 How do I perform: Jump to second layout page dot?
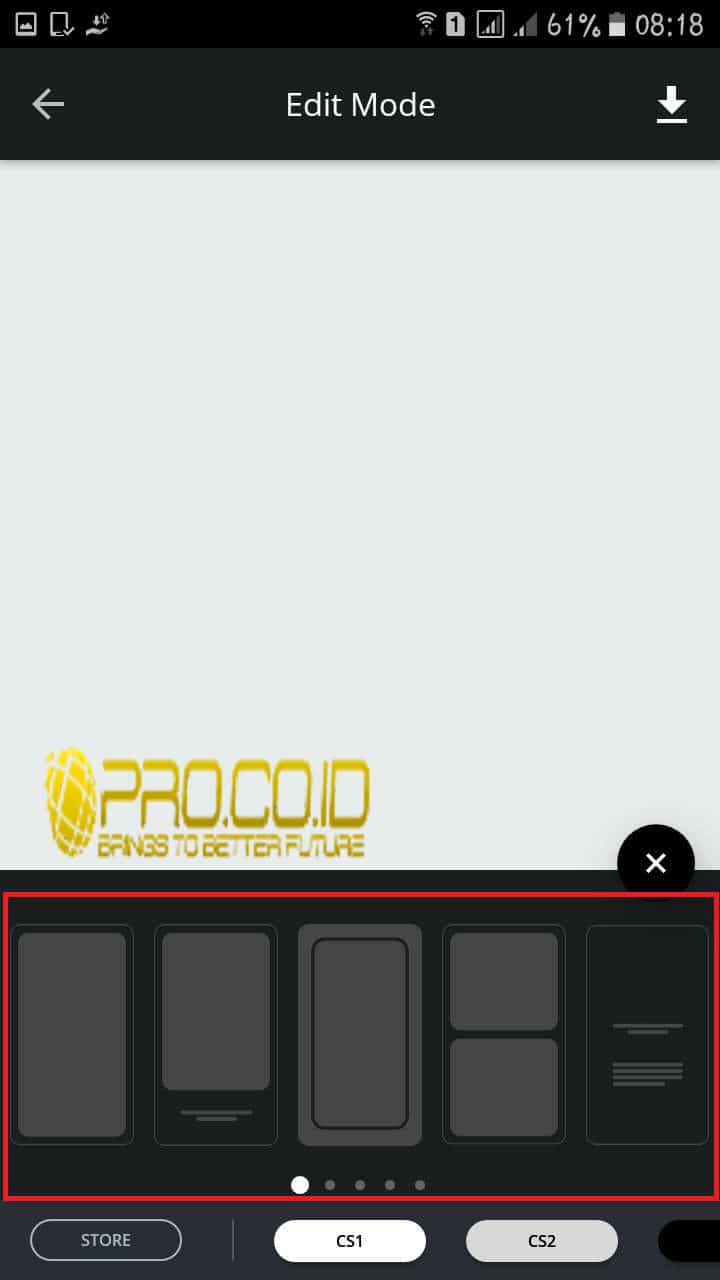[330, 1185]
